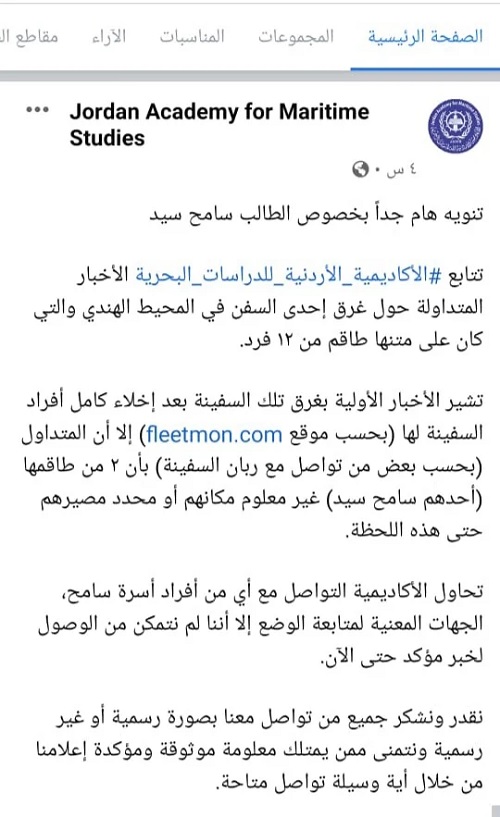
Task: Open the الآراء tab
Action: tap(109, 36)
